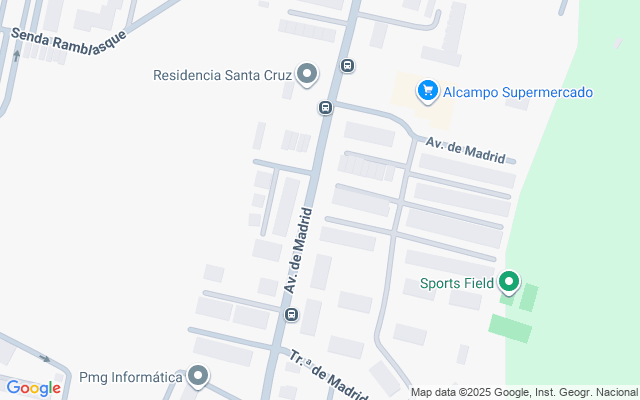Screen dimensions: 640x400
Task: Tap the Sports Field map pin
Action: [x=509, y=282]
